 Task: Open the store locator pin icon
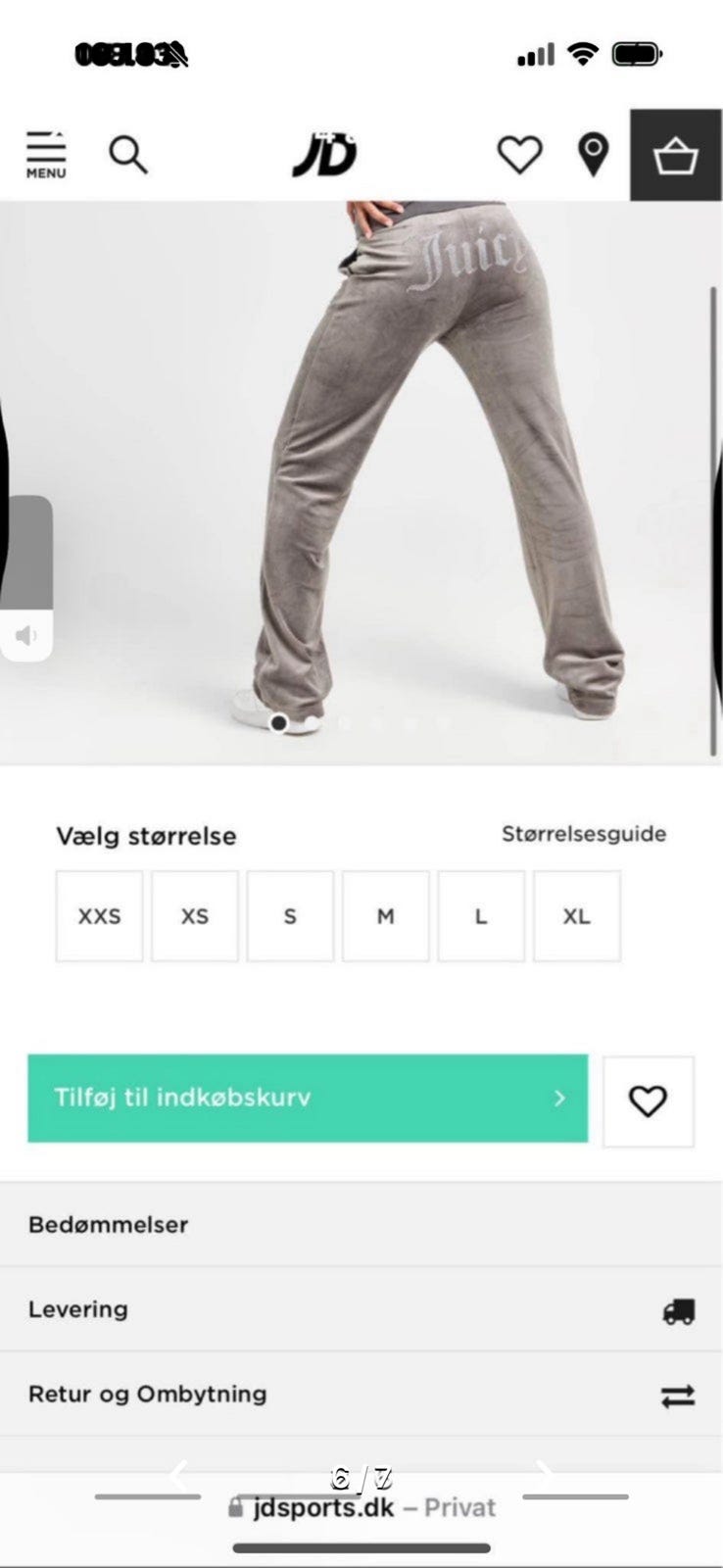click(592, 153)
